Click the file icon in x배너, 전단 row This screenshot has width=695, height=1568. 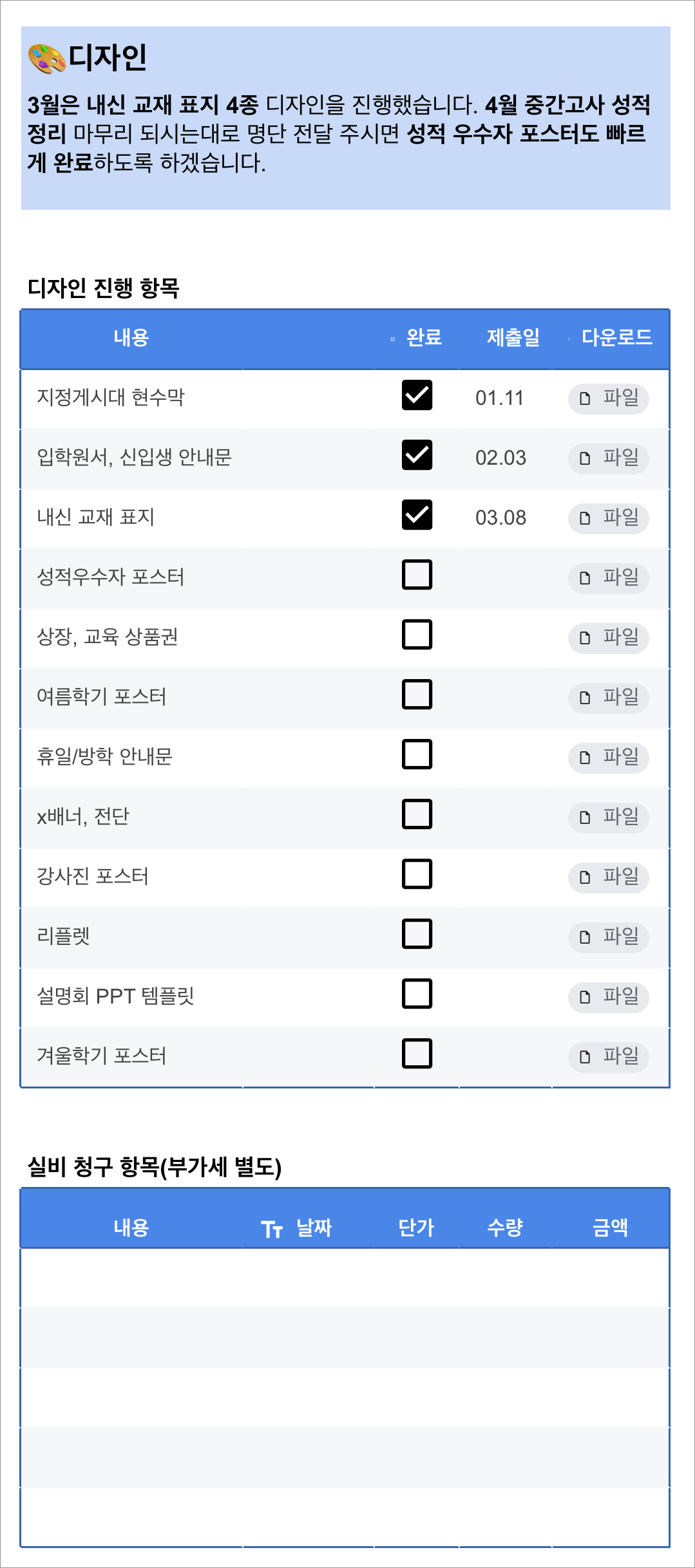click(x=584, y=817)
